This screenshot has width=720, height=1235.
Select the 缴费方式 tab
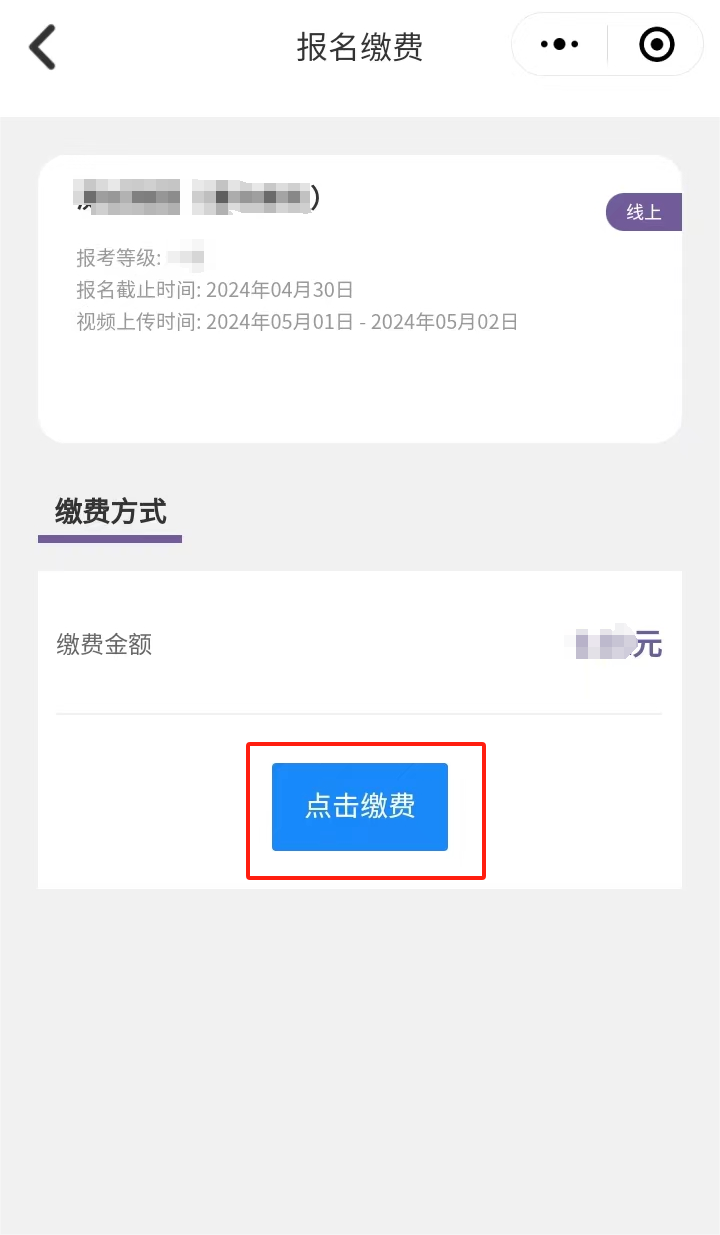(110, 513)
